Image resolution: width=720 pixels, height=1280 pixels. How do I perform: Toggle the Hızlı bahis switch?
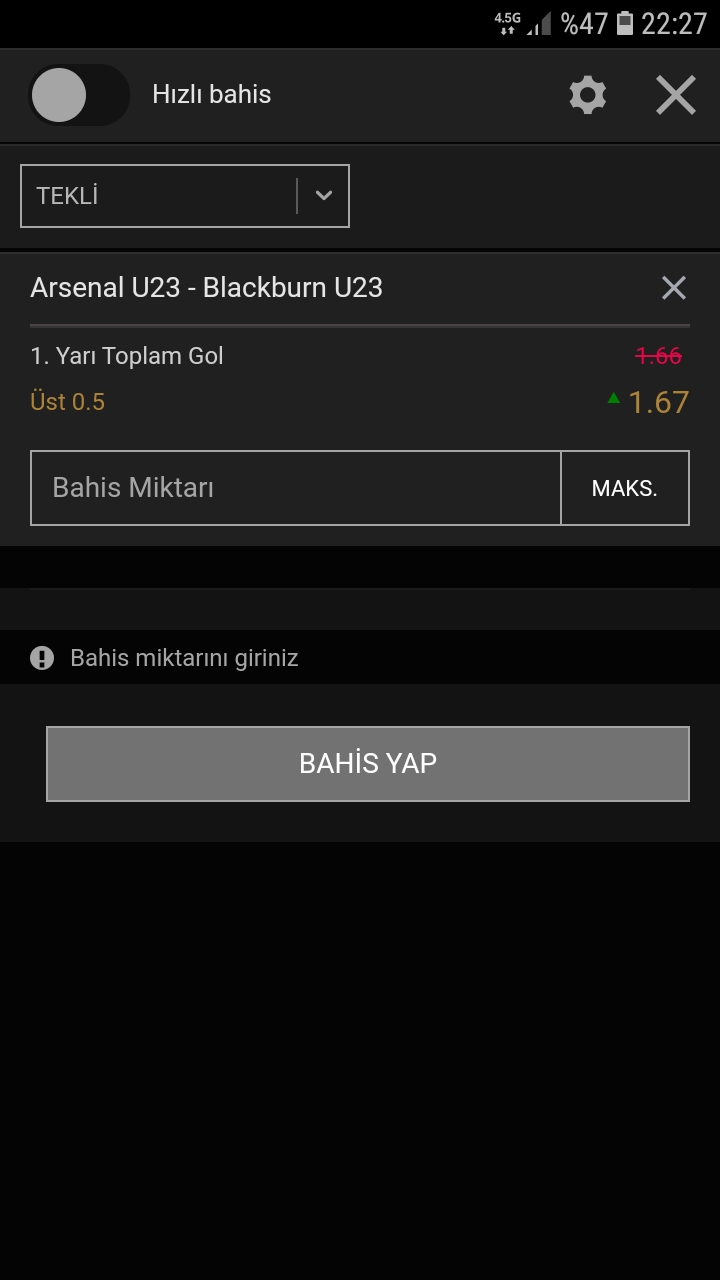[x=79, y=95]
